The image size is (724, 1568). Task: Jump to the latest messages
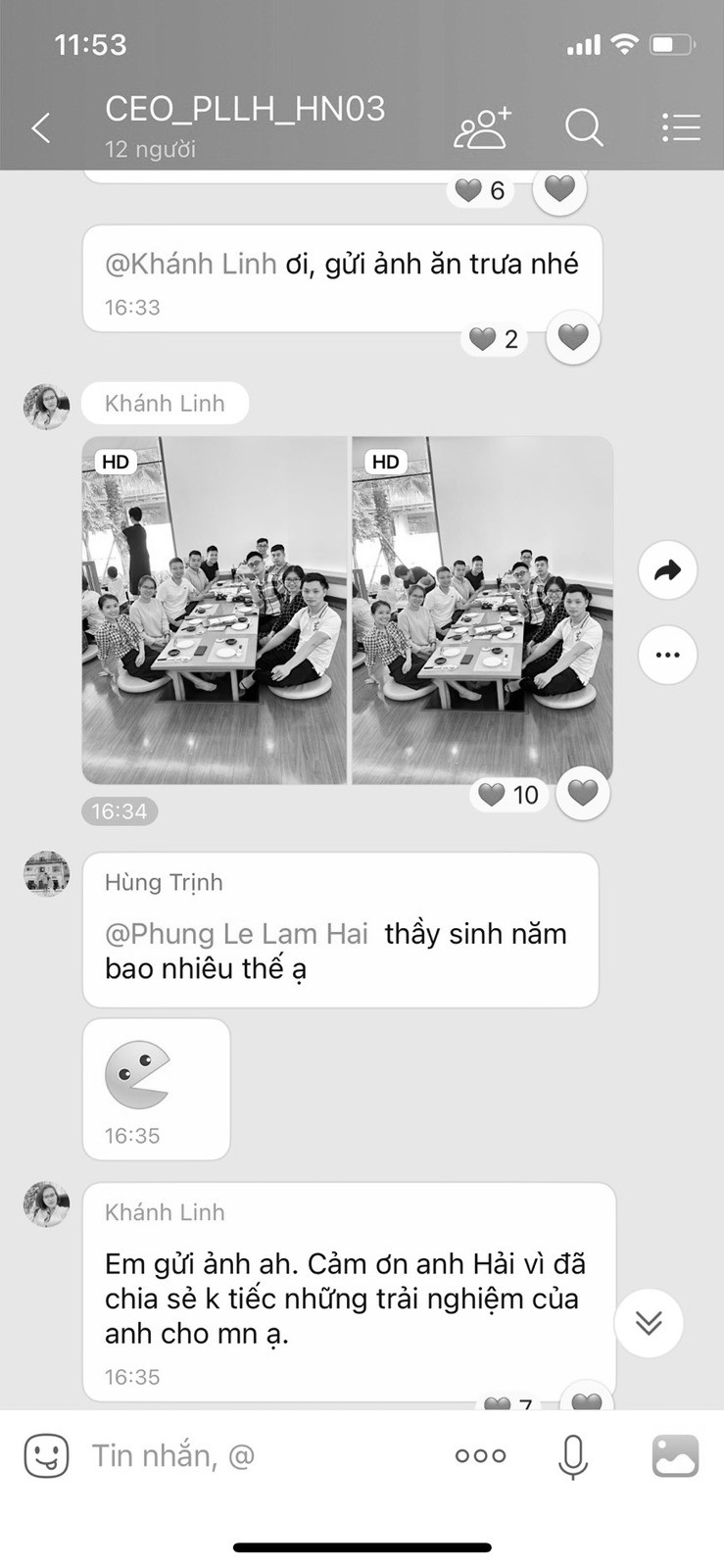(649, 1323)
